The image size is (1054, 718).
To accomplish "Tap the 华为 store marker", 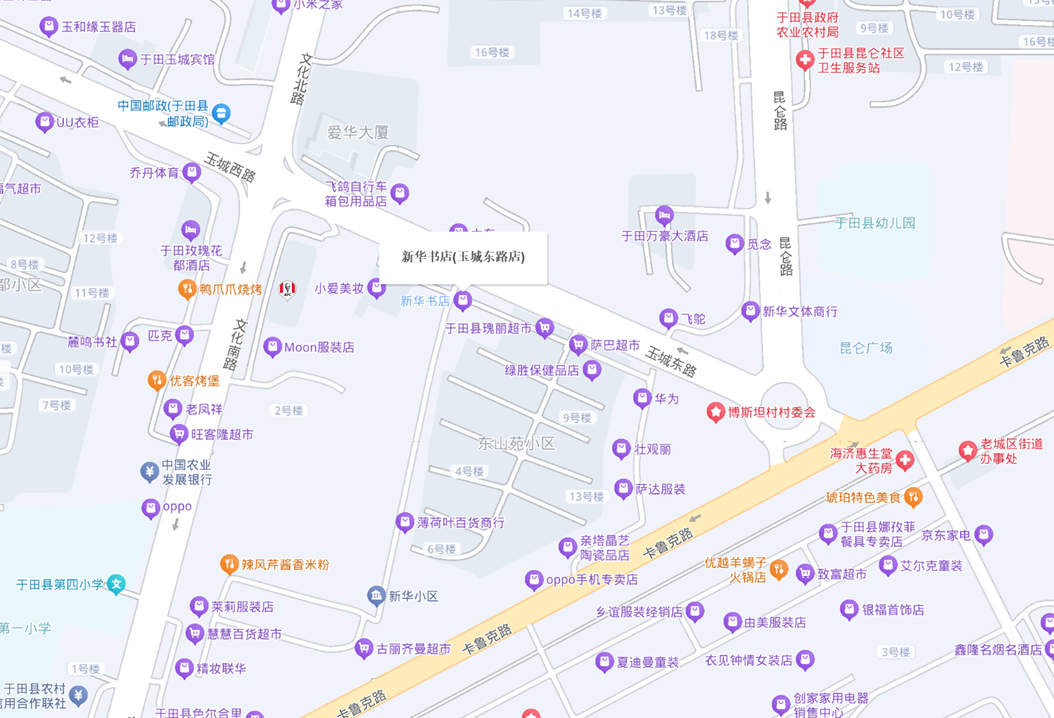I will pos(643,398).
